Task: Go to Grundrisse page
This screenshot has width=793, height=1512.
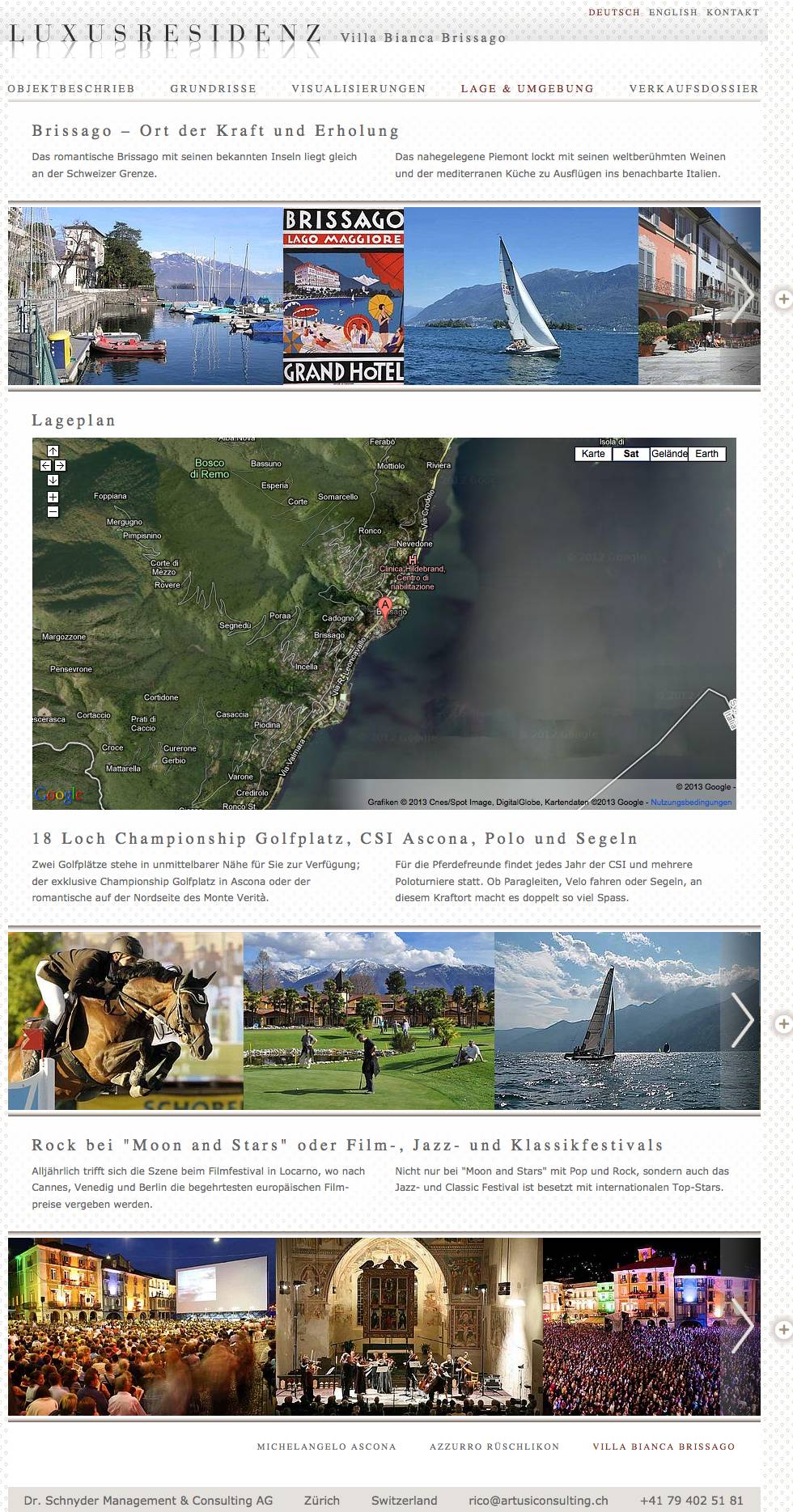Action: (x=213, y=89)
